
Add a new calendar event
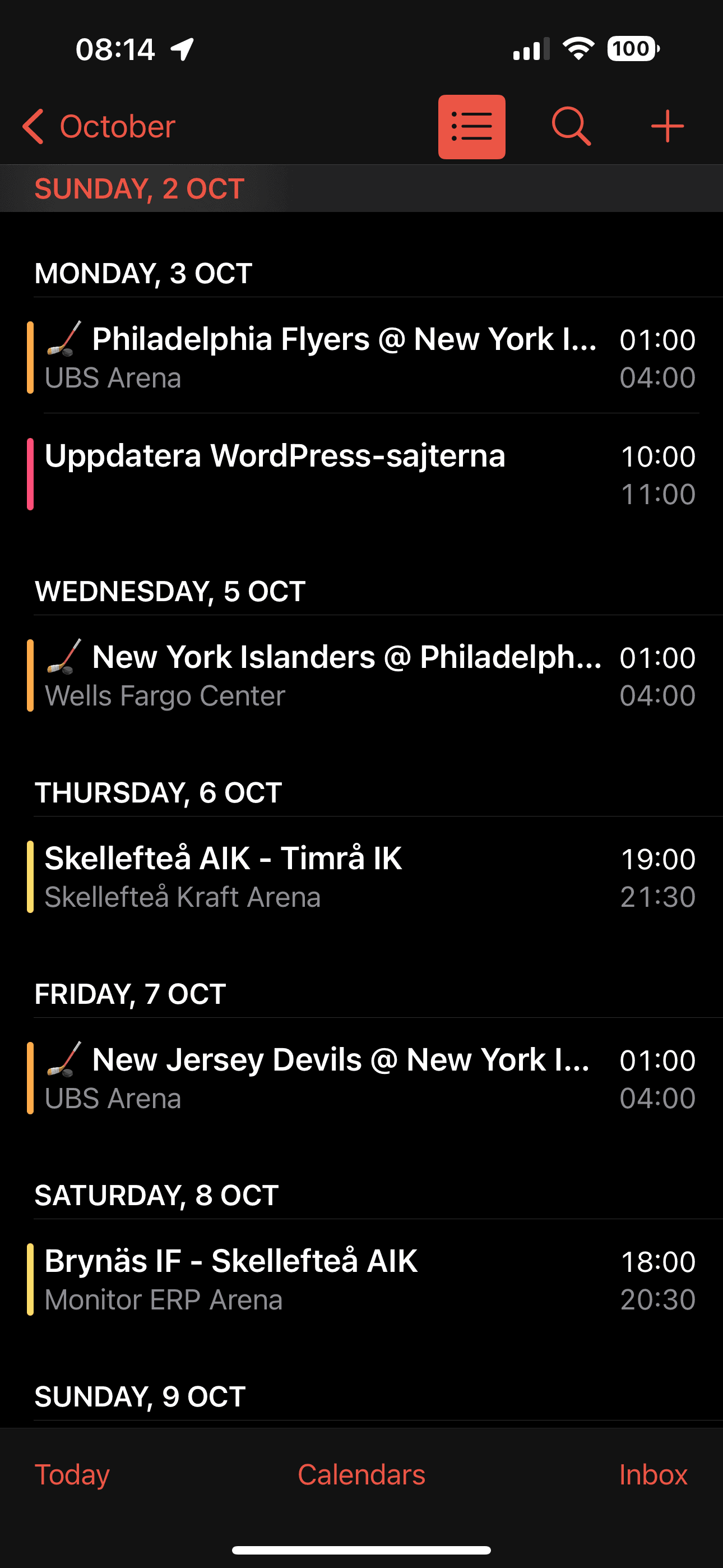(x=667, y=127)
